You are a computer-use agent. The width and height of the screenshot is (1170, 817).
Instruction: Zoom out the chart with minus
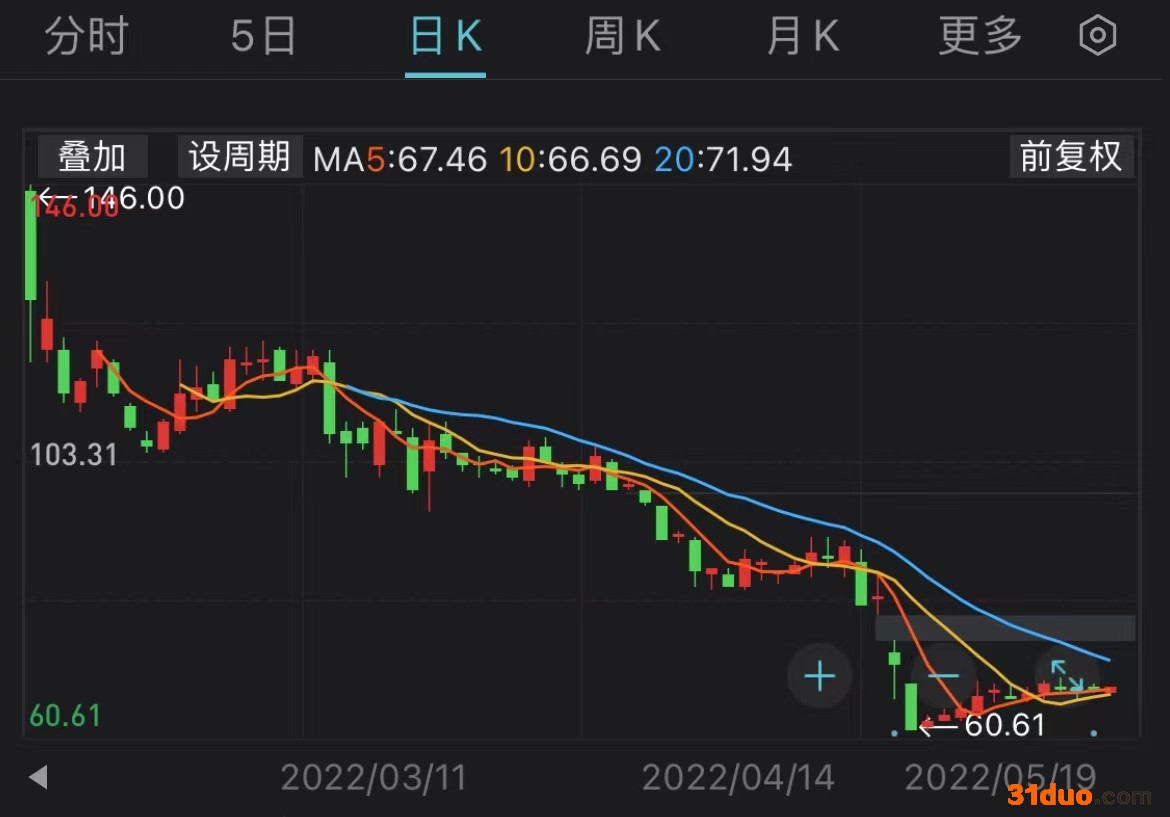tap(943, 677)
